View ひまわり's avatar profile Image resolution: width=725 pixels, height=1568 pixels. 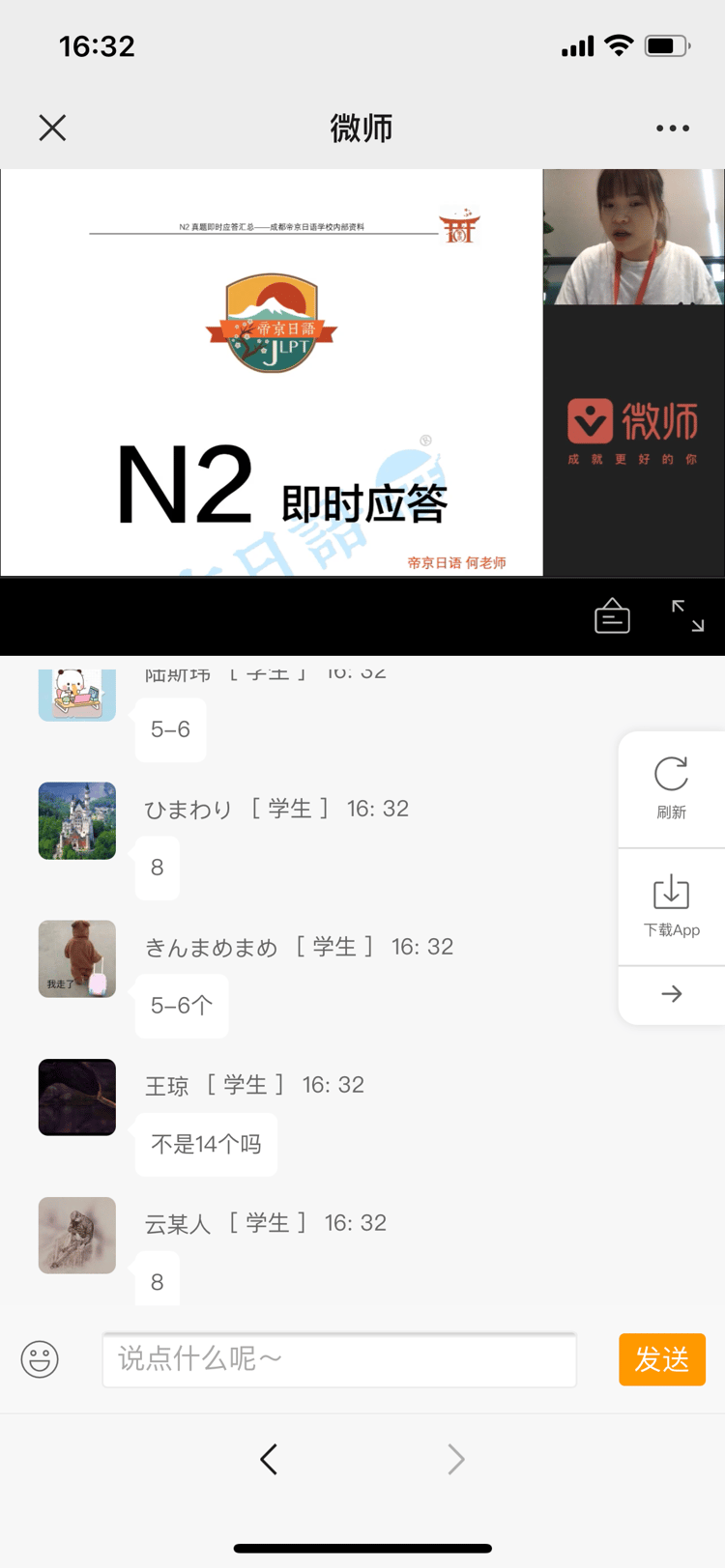77,820
